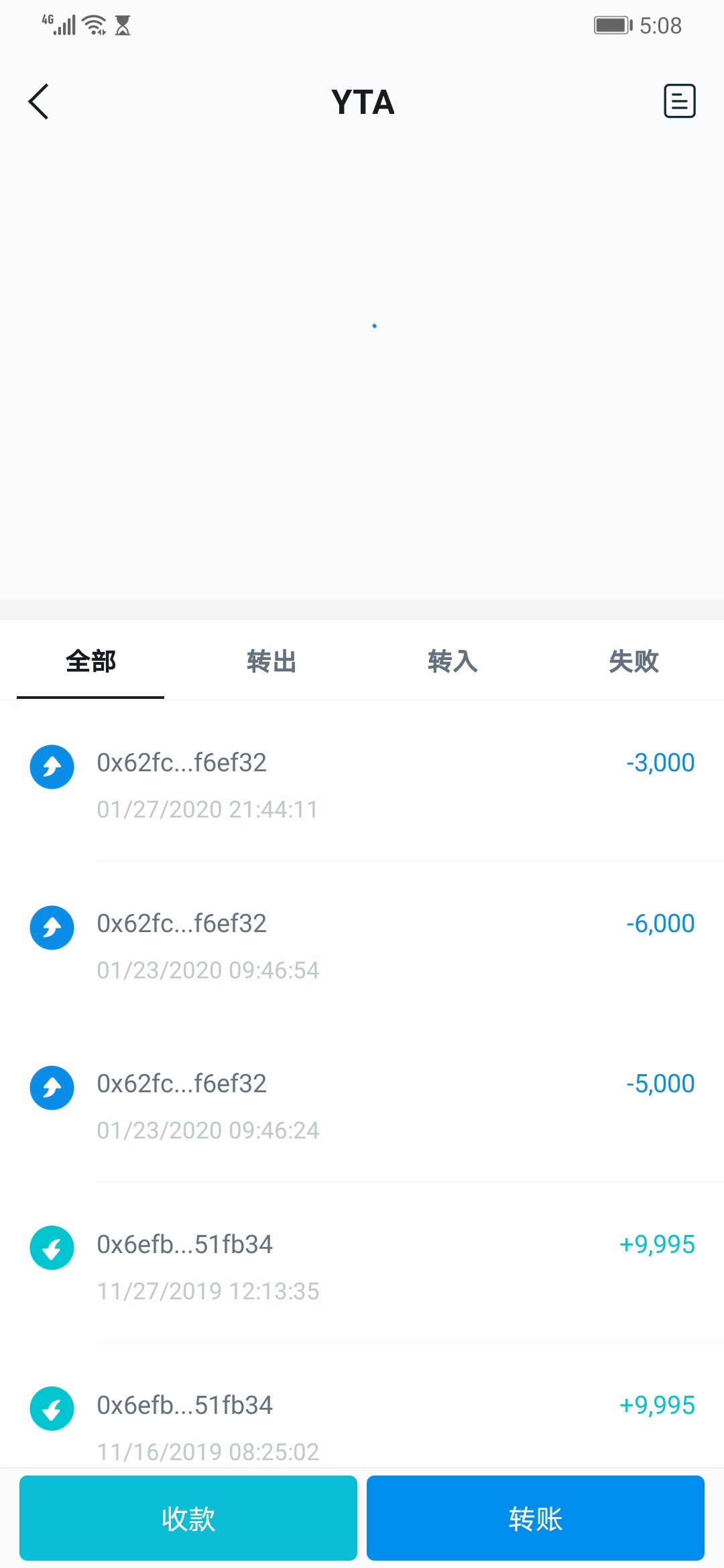This screenshot has height=1568, width=724.
Task: Open the -3,000 transaction from 01/27/2020
Action: [x=362, y=781]
